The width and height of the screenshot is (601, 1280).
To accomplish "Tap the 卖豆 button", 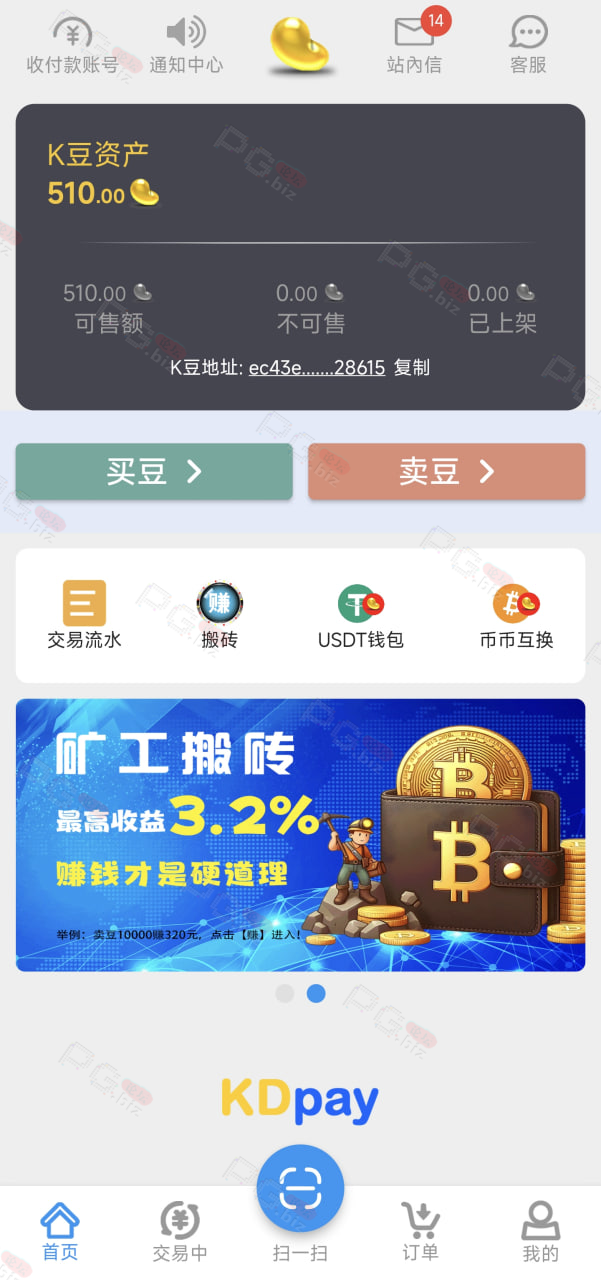I will pyautogui.click(x=447, y=471).
